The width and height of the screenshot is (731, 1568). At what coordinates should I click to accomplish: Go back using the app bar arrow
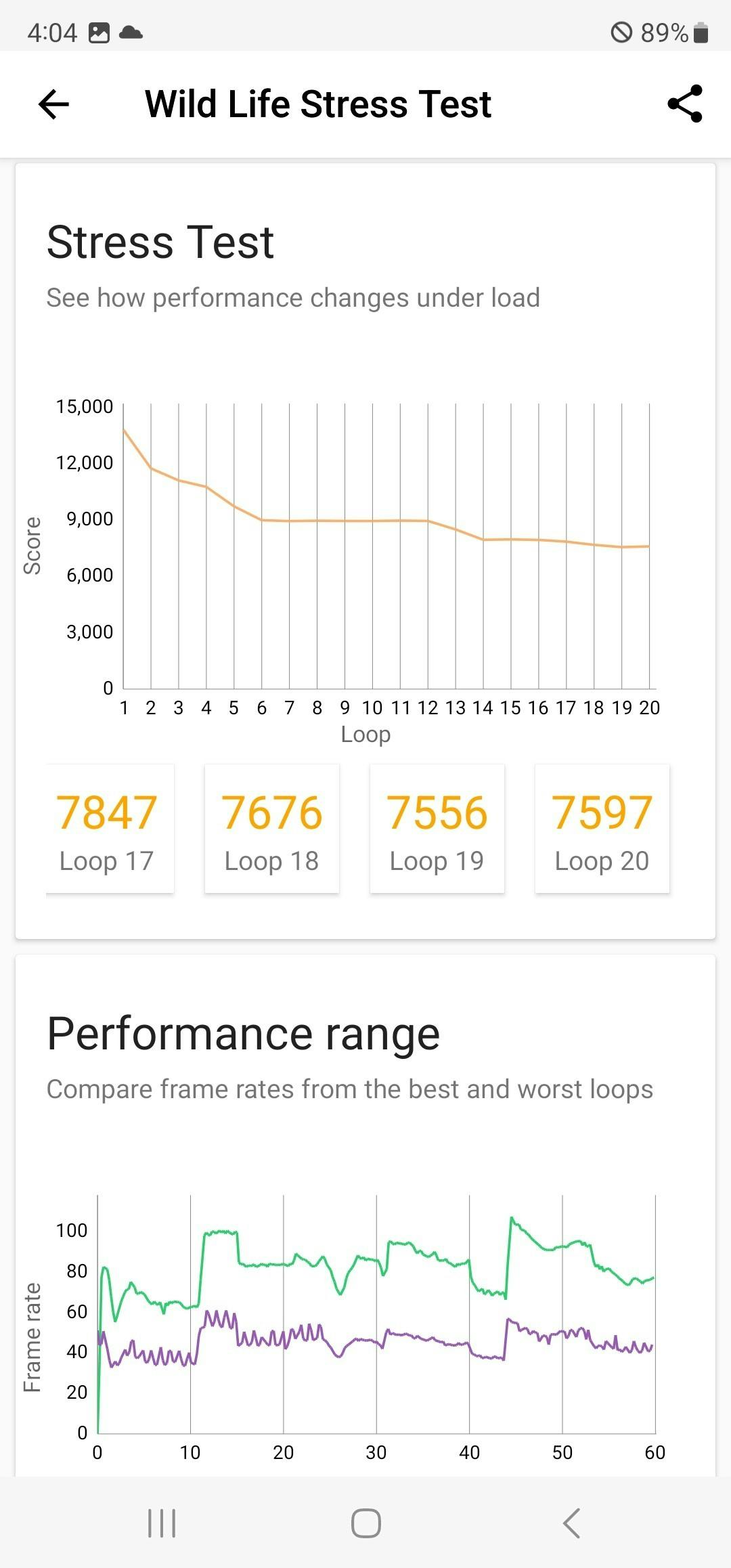point(54,104)
